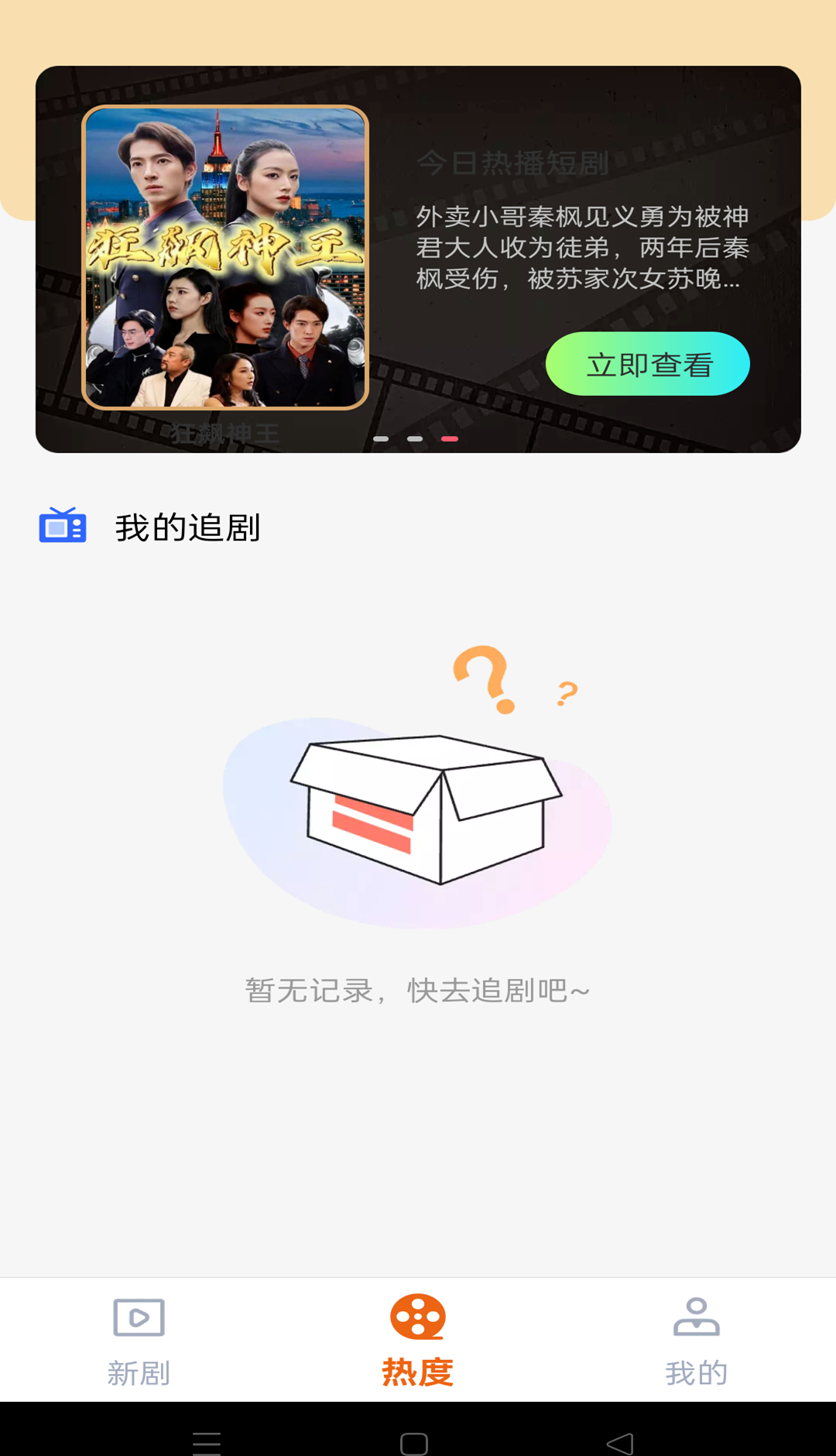Tap the 我的 profile icon
The image size is (836, 1456).
[696, 1316]
